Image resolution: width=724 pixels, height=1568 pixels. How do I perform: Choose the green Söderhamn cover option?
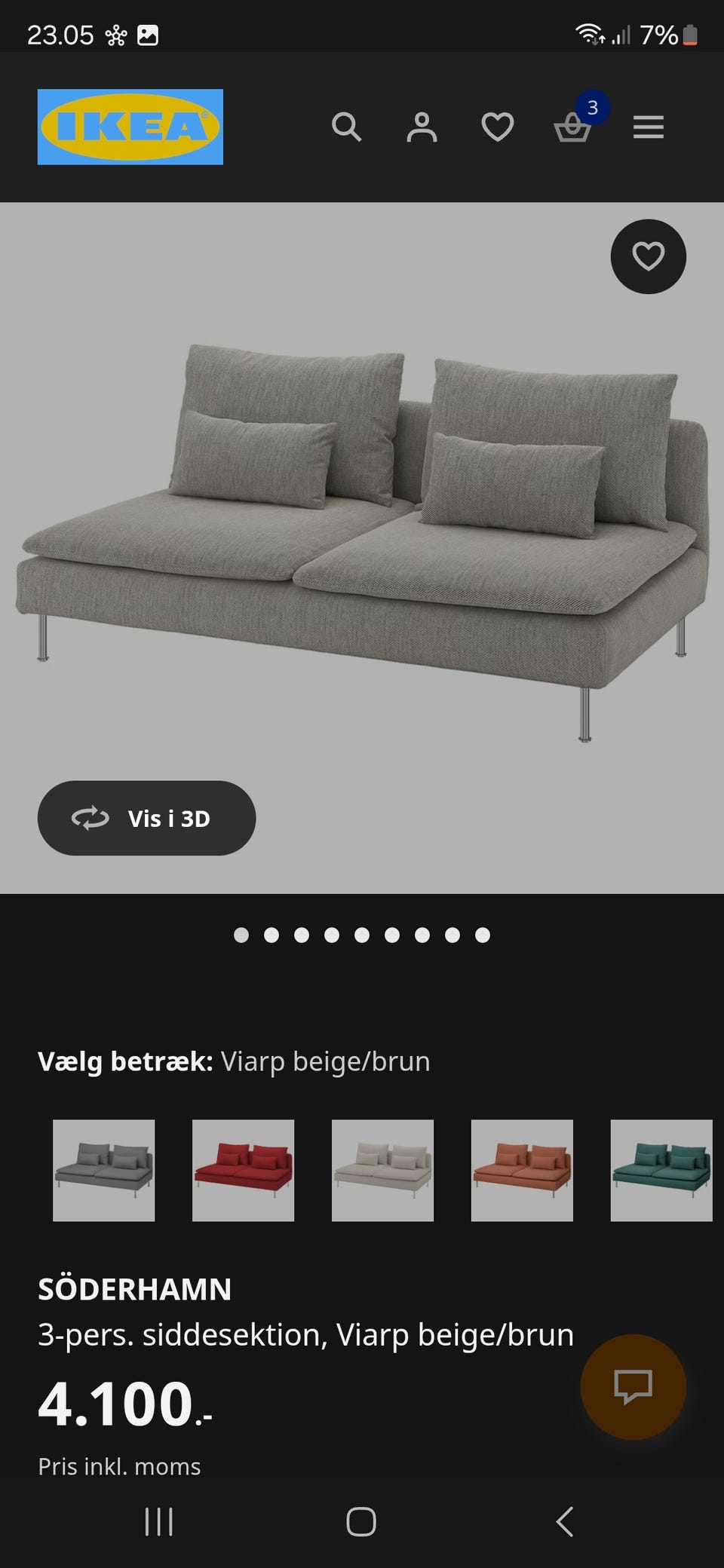[x=660, y=1173]
